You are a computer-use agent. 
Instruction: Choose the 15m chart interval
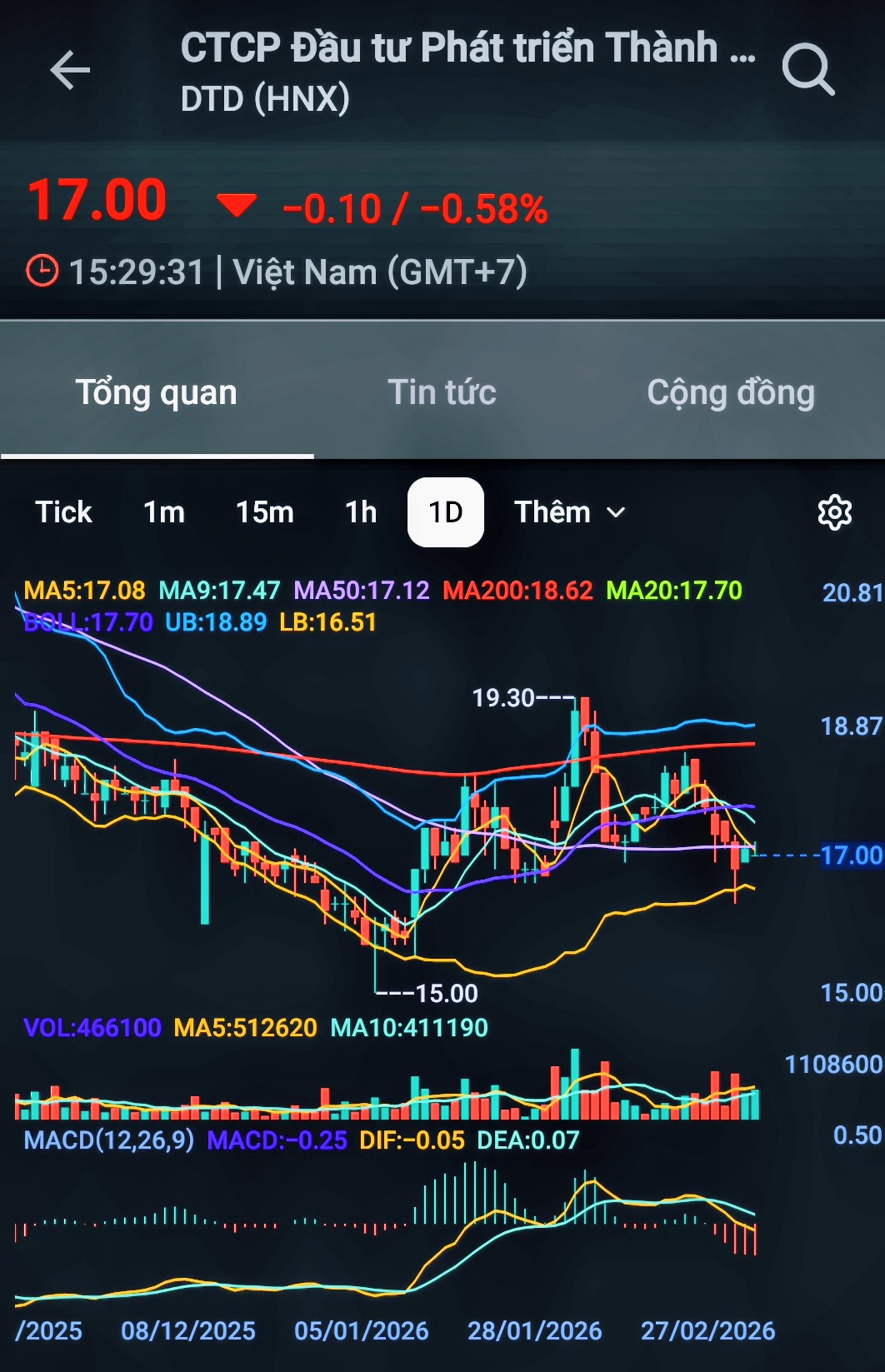pyautogui.click(x=265, y=512)
